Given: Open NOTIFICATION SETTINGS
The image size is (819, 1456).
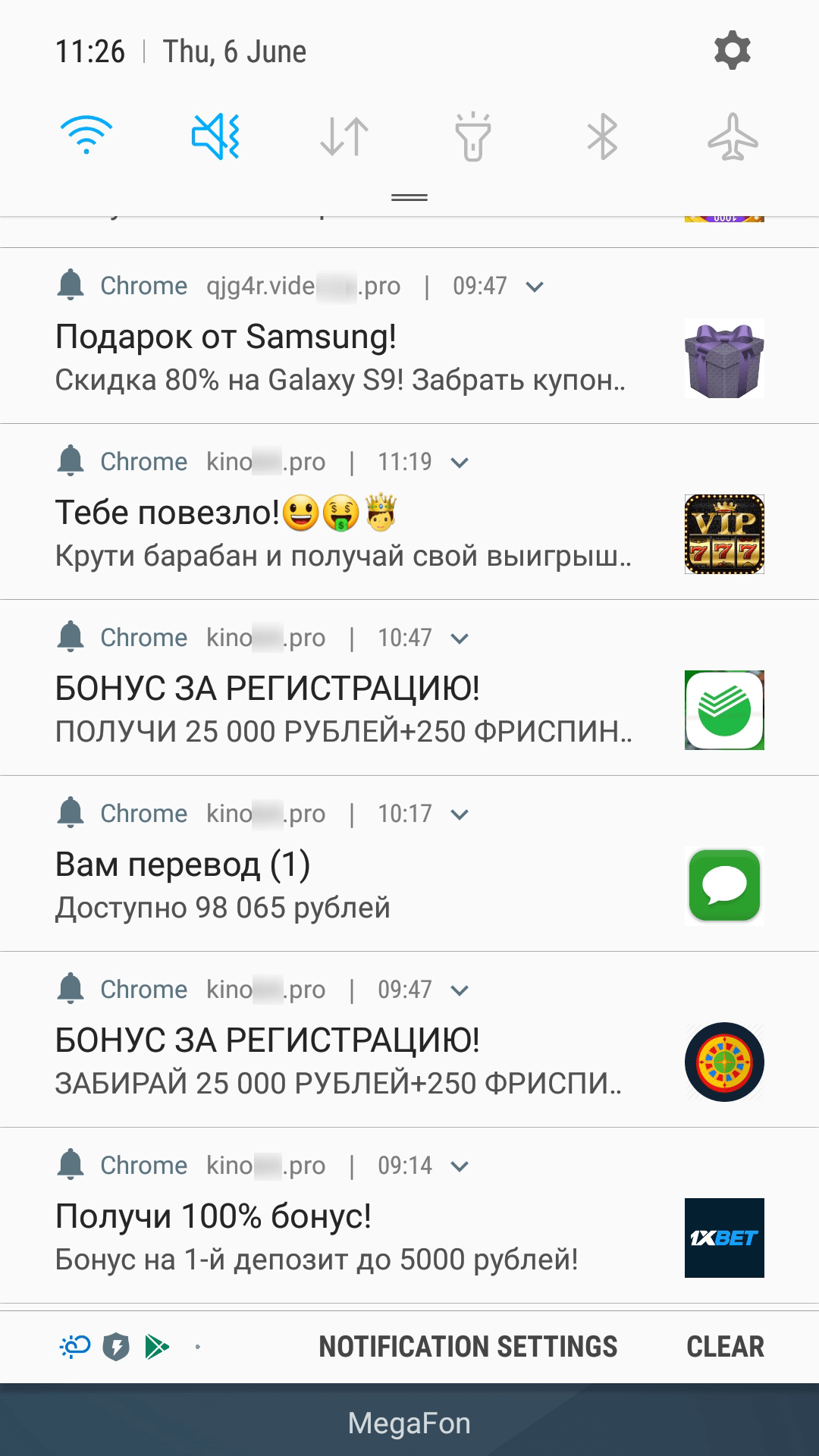Looking at the screenshot, I should pos(468,1347).
